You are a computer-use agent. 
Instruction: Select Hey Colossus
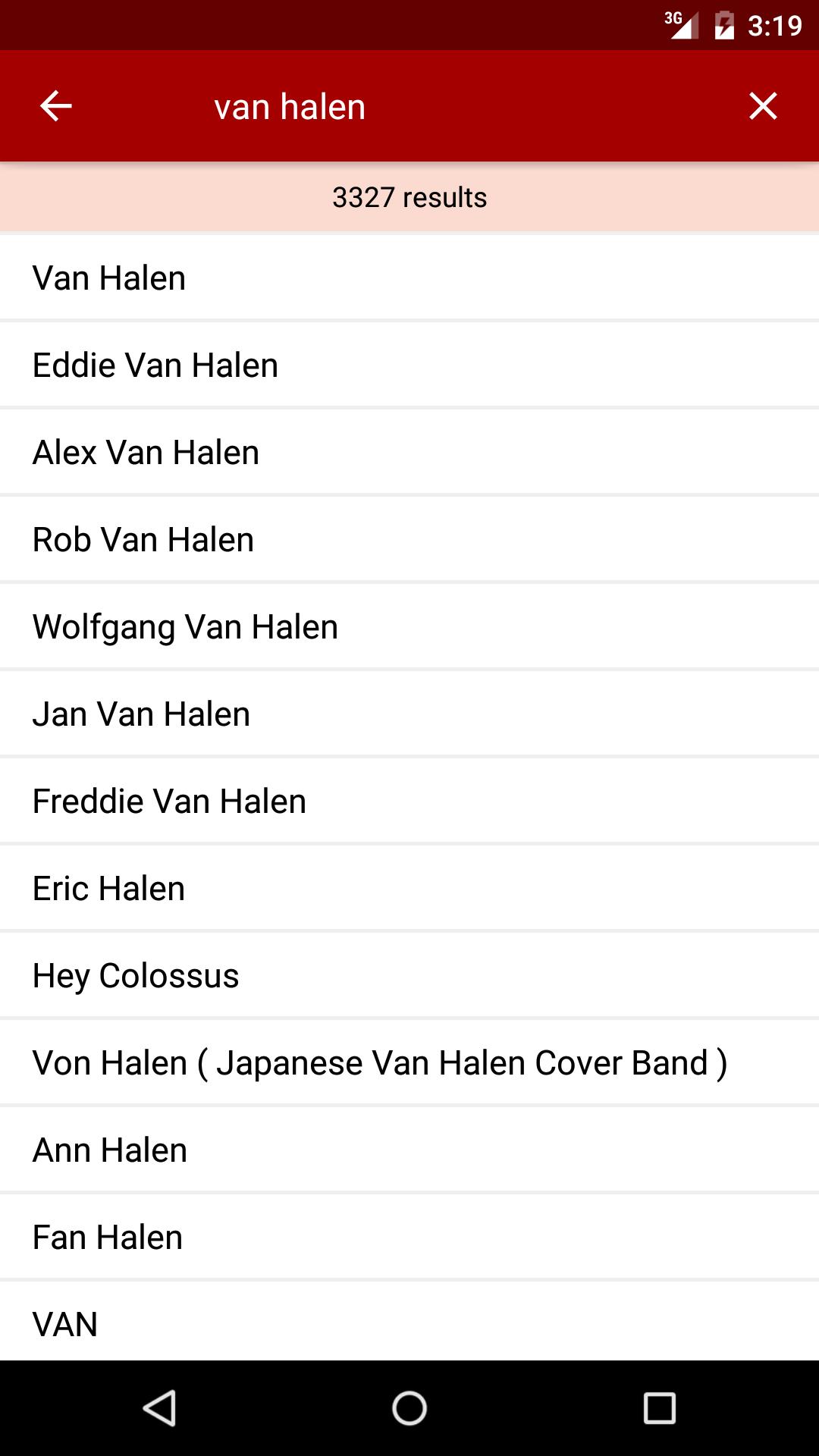(409, 975)
